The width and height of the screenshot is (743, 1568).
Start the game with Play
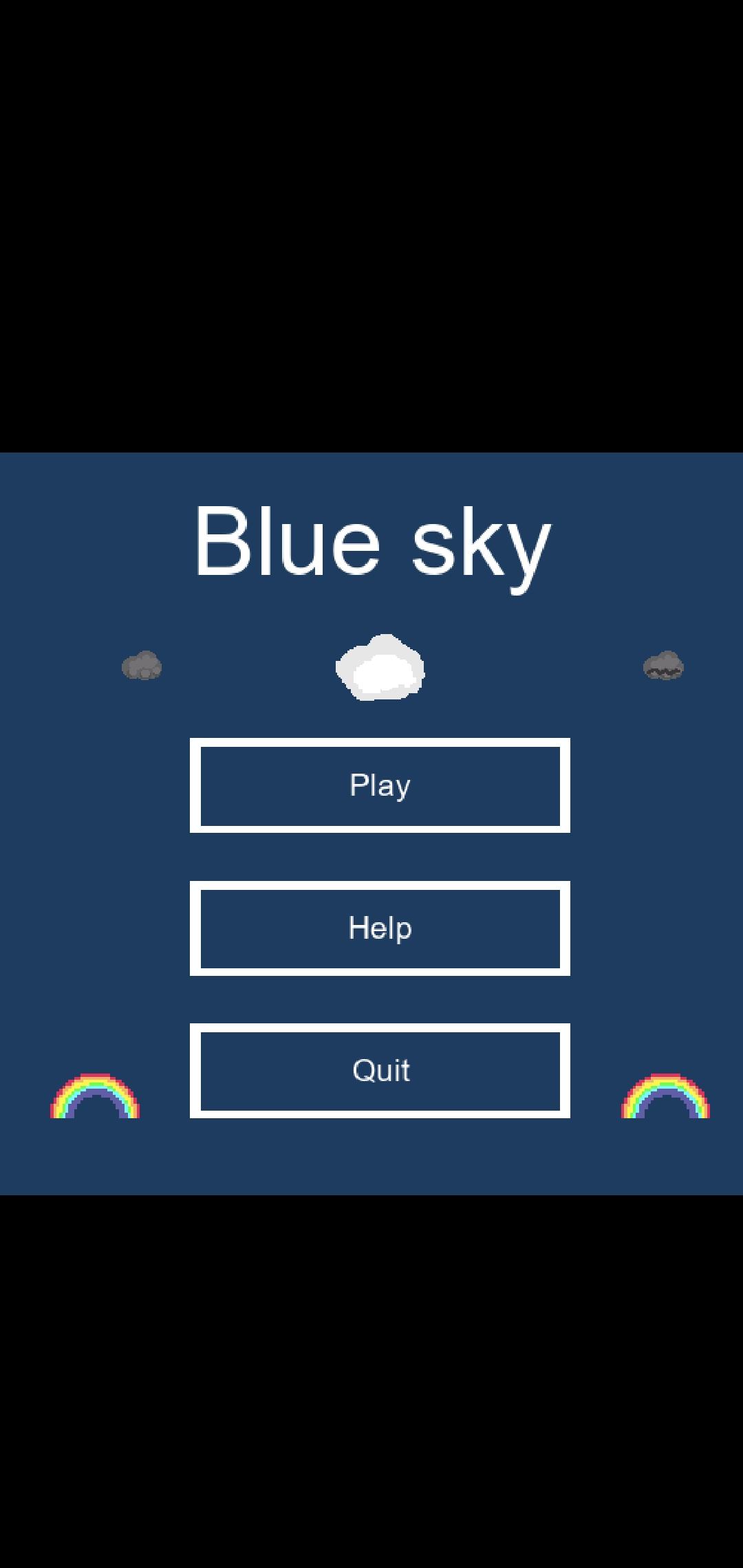(x=380, y=785)
